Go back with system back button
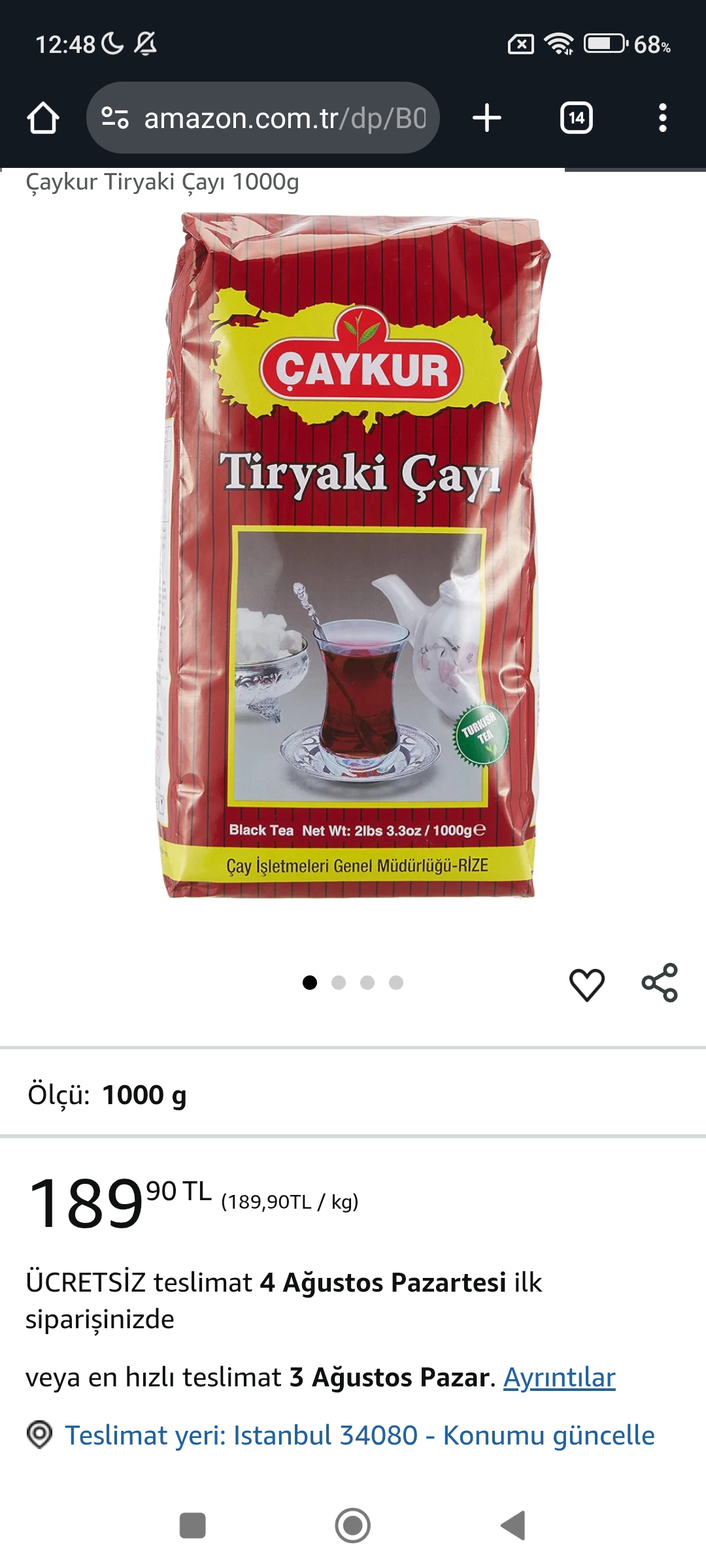 [514, 1526]
